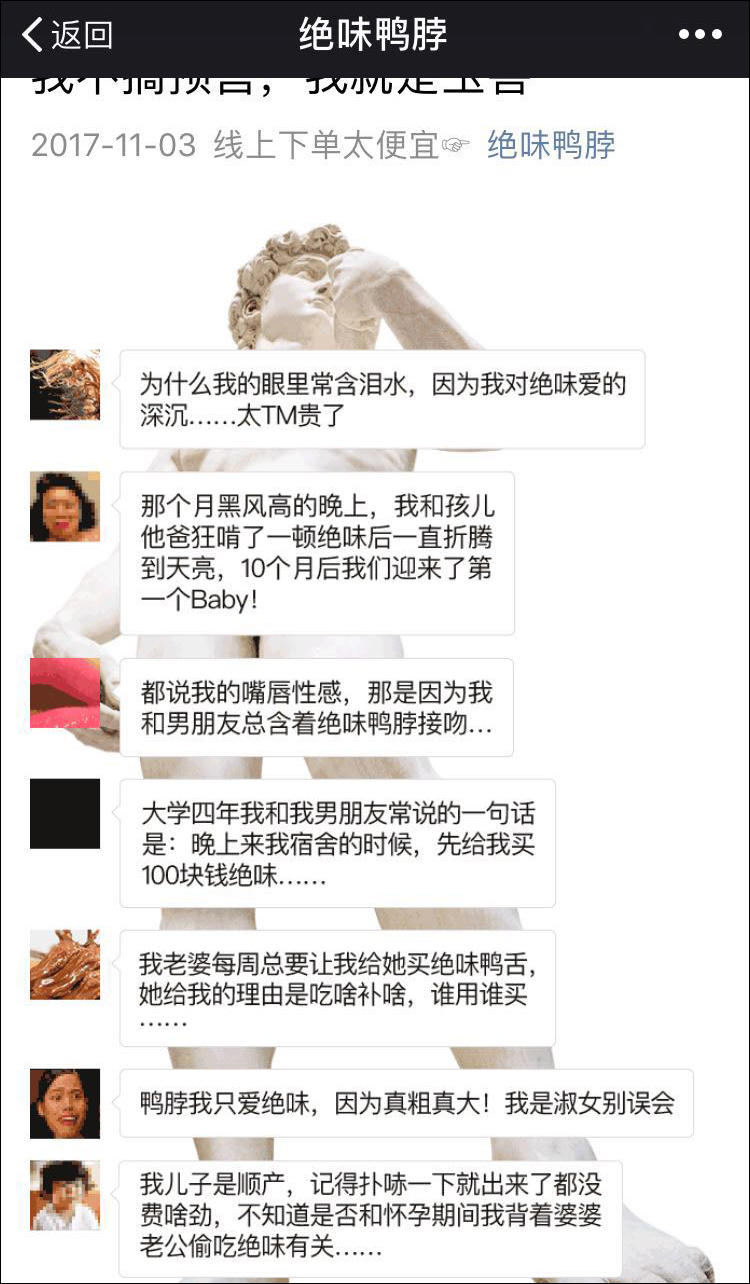The image size is (750, 1284).
Task: Open the 绝味鸭脖 account link
Action: click(x=551, y=146)
